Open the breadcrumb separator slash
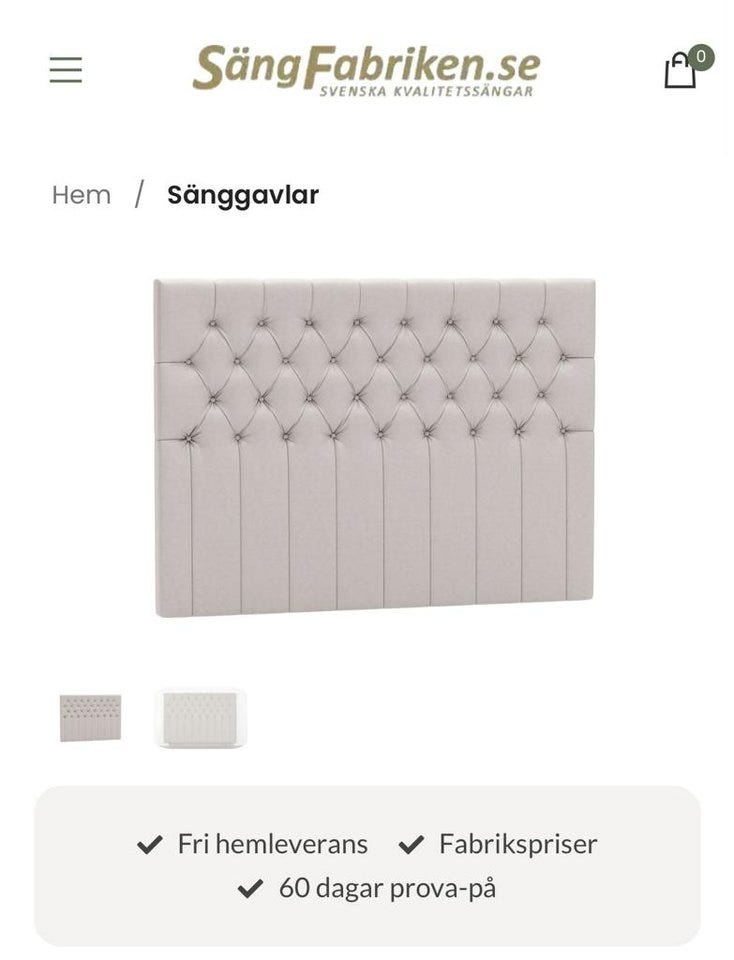734x960 pixels. [140, 194]
